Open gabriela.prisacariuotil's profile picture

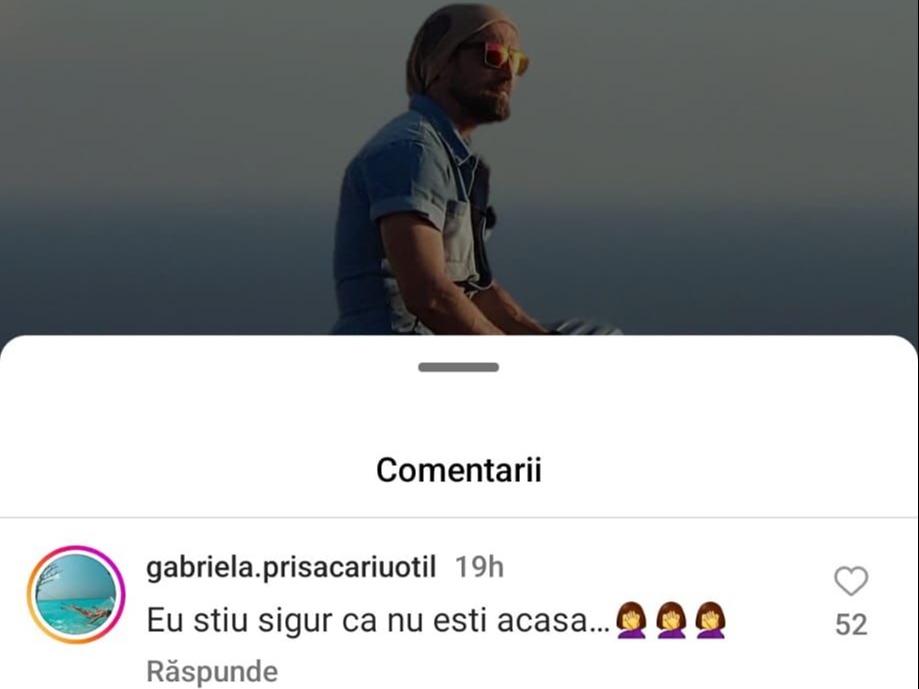[76, 595]
